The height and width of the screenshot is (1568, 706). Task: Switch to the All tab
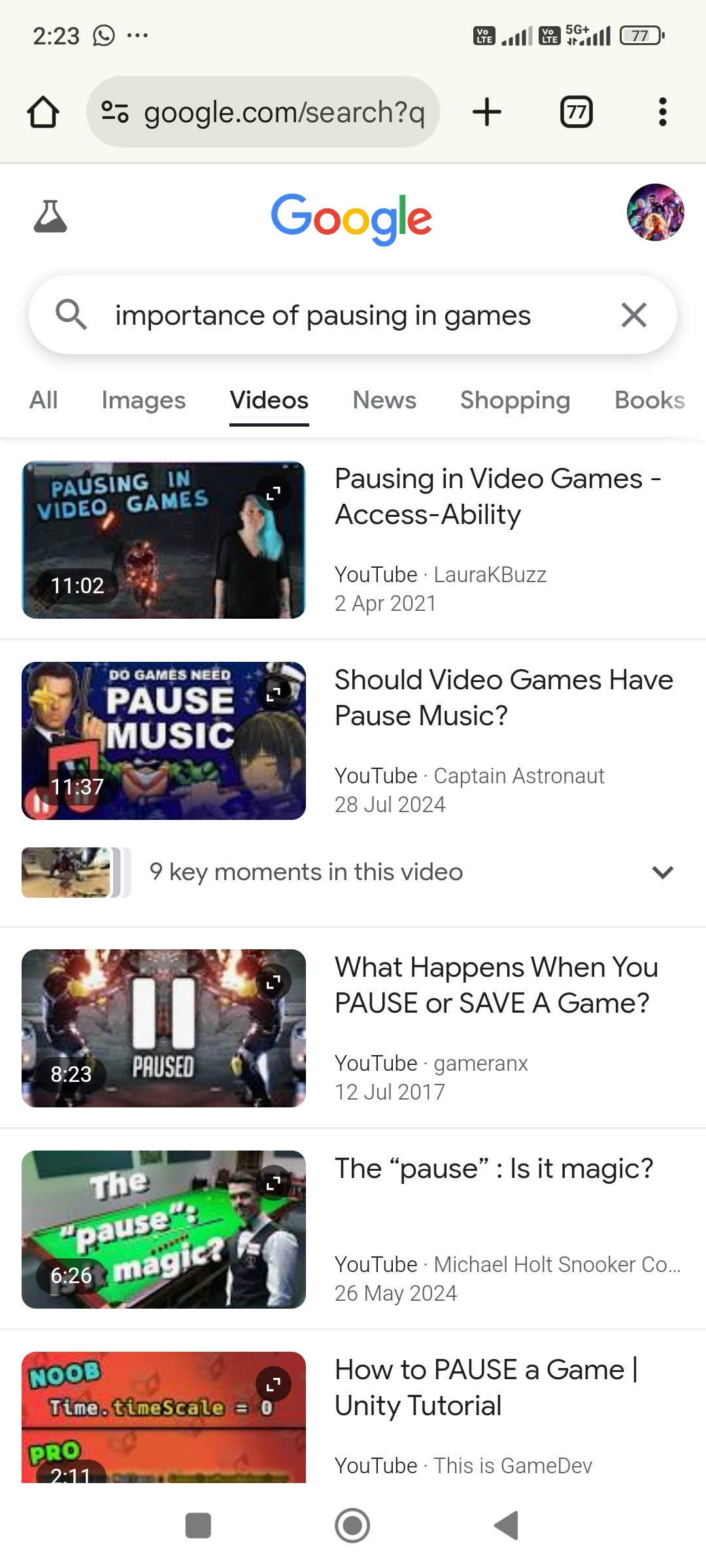(44, 400)
